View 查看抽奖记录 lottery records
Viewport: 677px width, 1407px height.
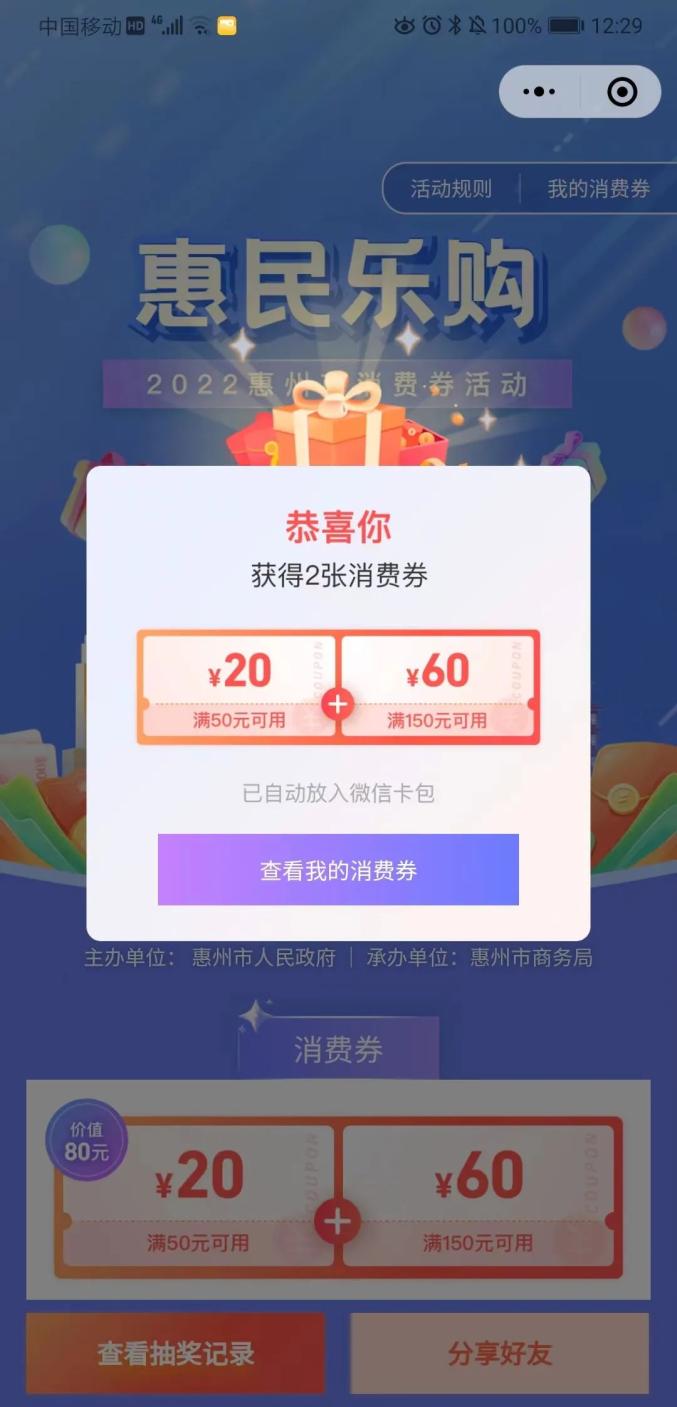click(x=176, y=1354)
